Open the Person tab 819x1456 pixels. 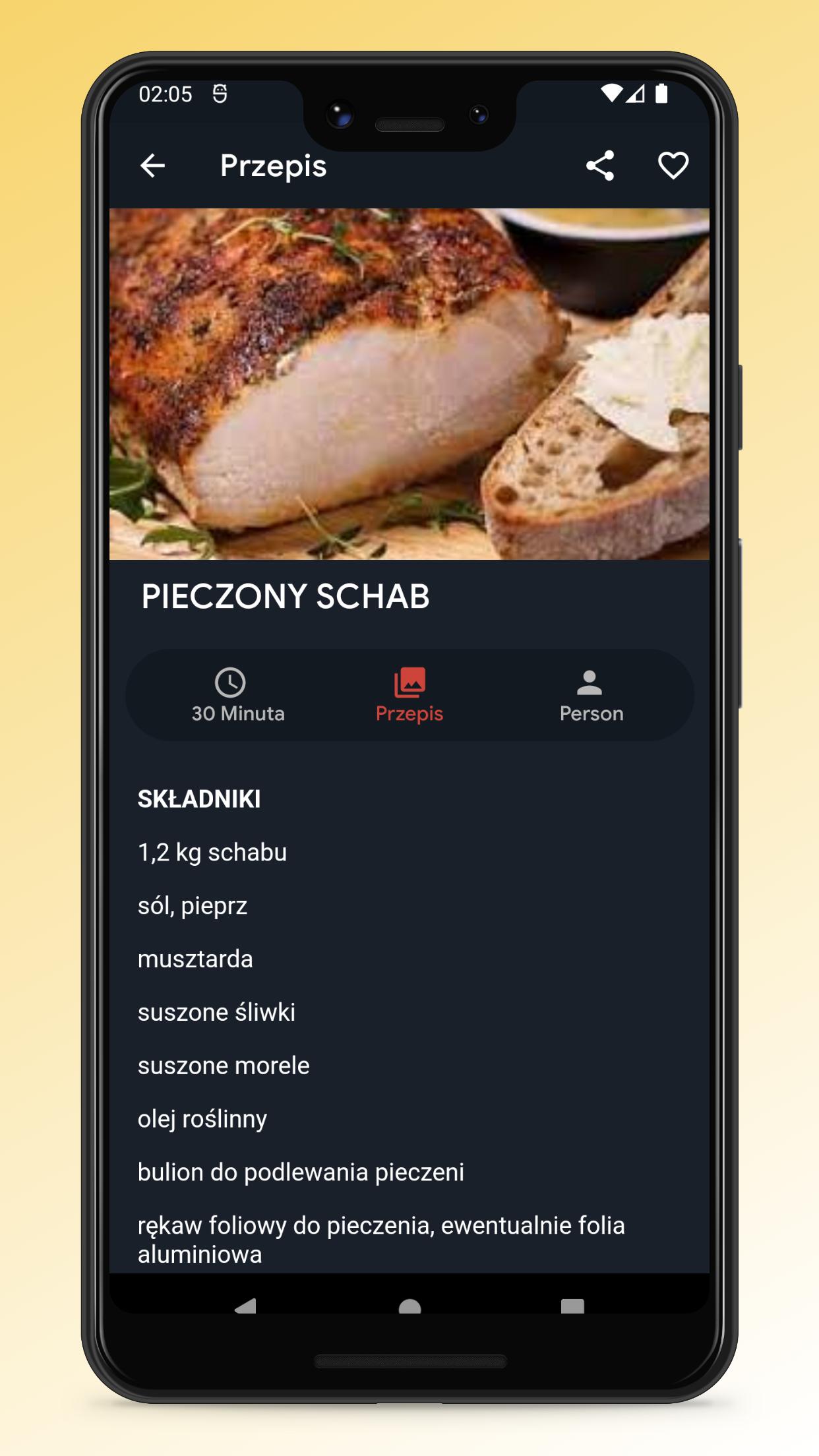[591, 696]
